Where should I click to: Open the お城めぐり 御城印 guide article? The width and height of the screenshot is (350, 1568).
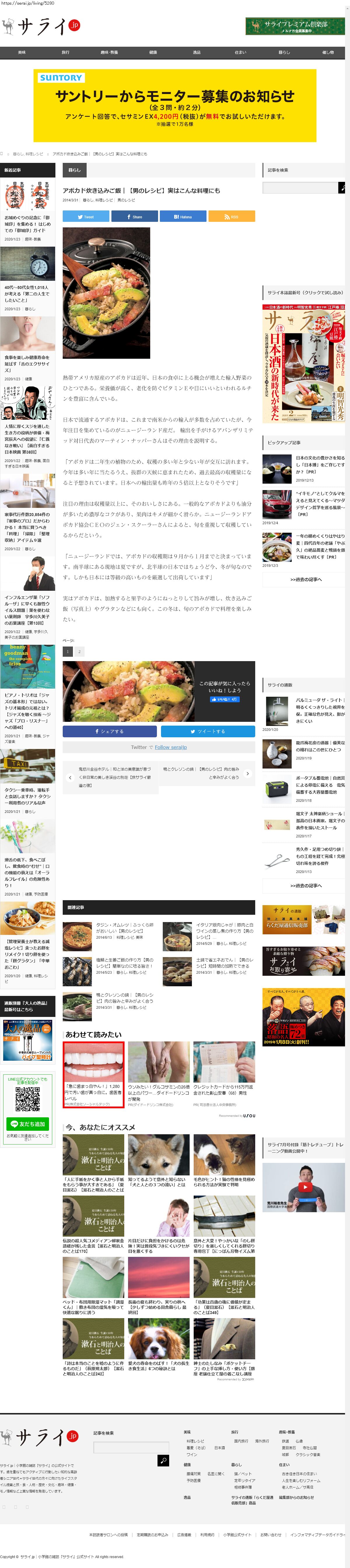pos(27,223)
